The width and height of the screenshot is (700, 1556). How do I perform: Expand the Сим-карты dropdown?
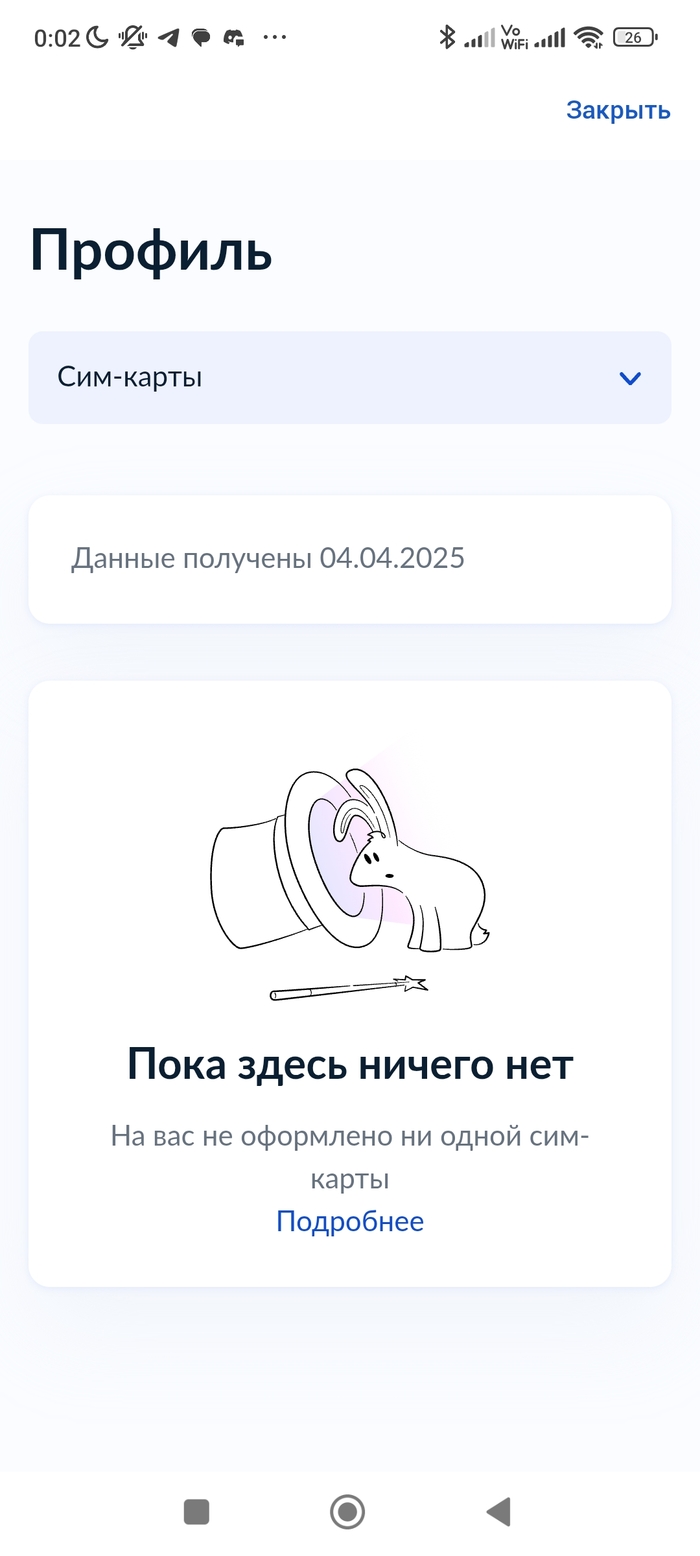tap(349, 378)
